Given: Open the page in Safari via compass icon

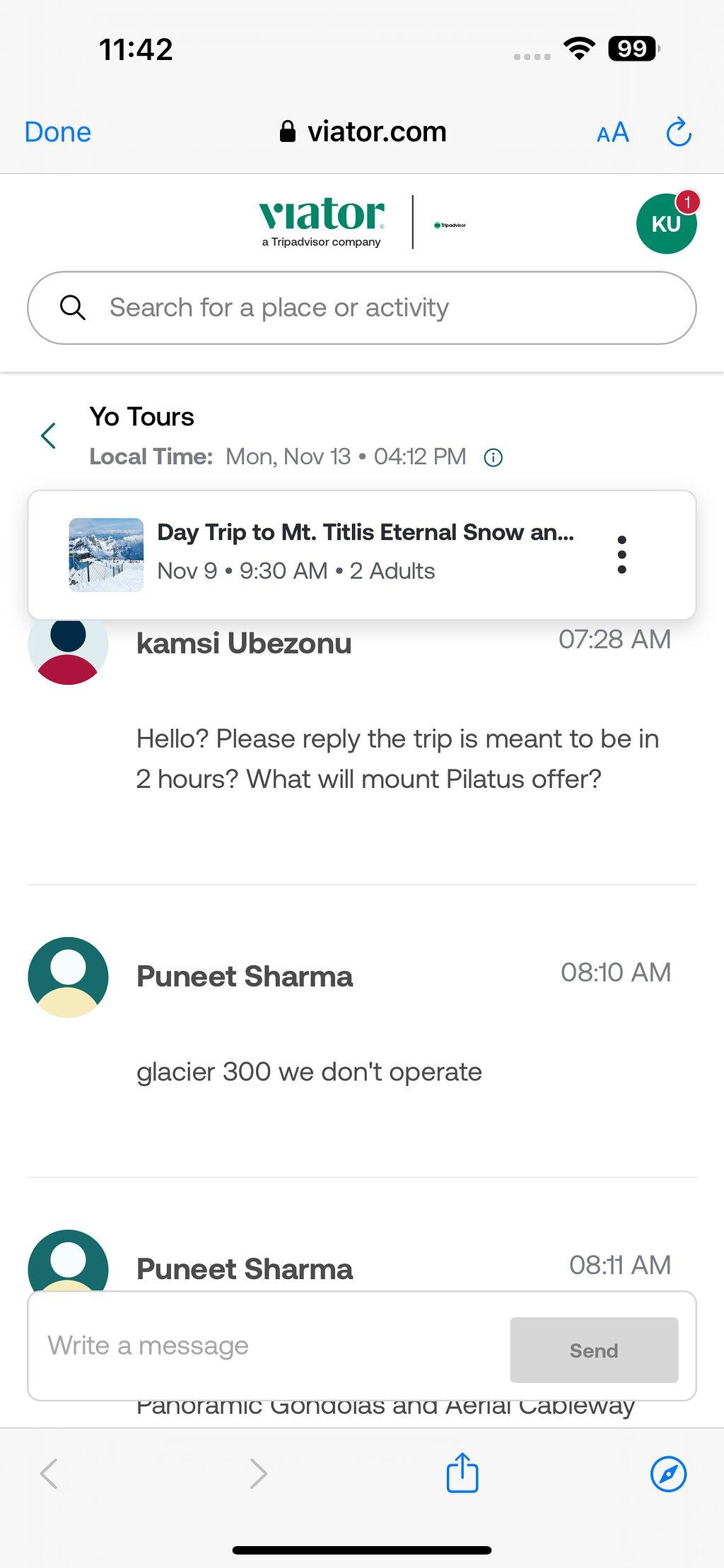Looking at the screenshot, I should (668, 1474).
